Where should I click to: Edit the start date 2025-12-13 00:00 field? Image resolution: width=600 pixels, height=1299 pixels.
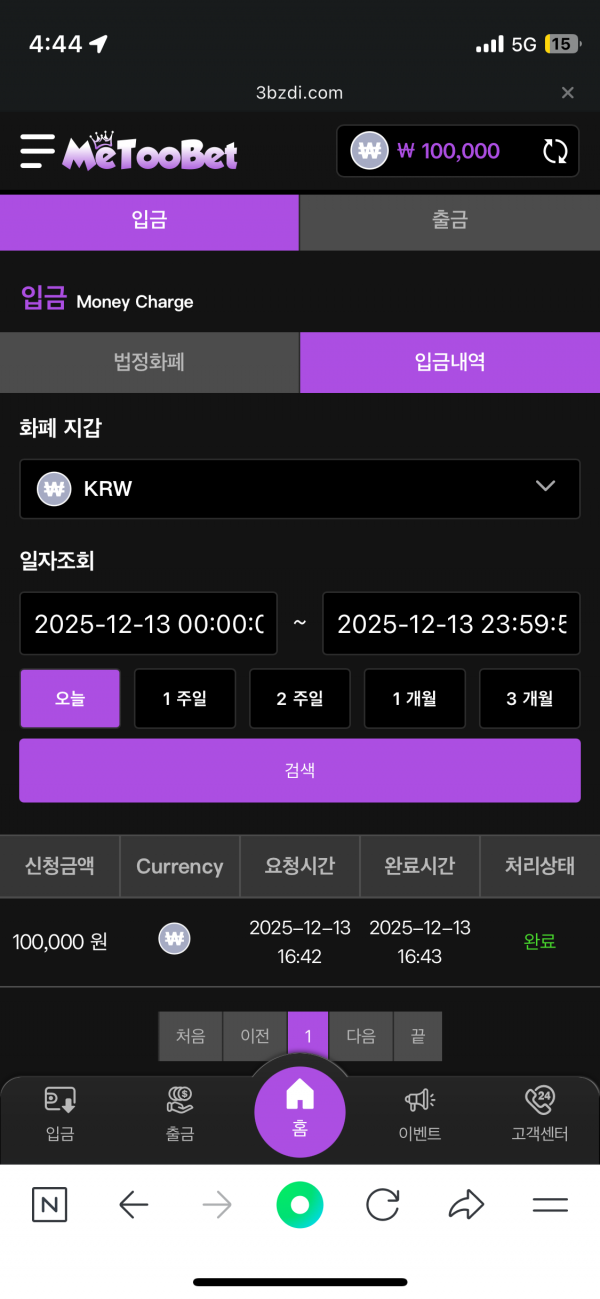tap(148, 624)
